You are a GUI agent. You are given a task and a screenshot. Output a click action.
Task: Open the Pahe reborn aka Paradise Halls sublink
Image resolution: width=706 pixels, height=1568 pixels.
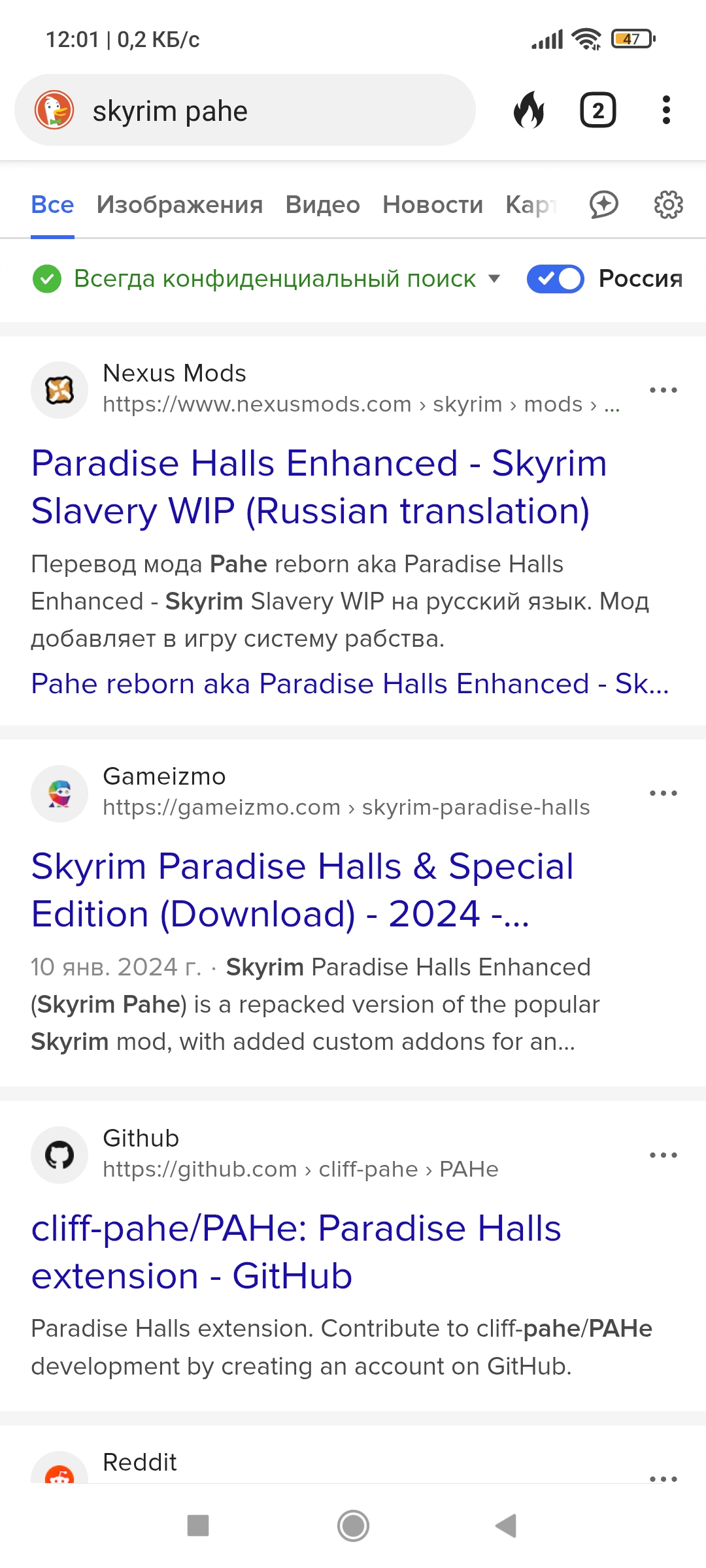349,684
